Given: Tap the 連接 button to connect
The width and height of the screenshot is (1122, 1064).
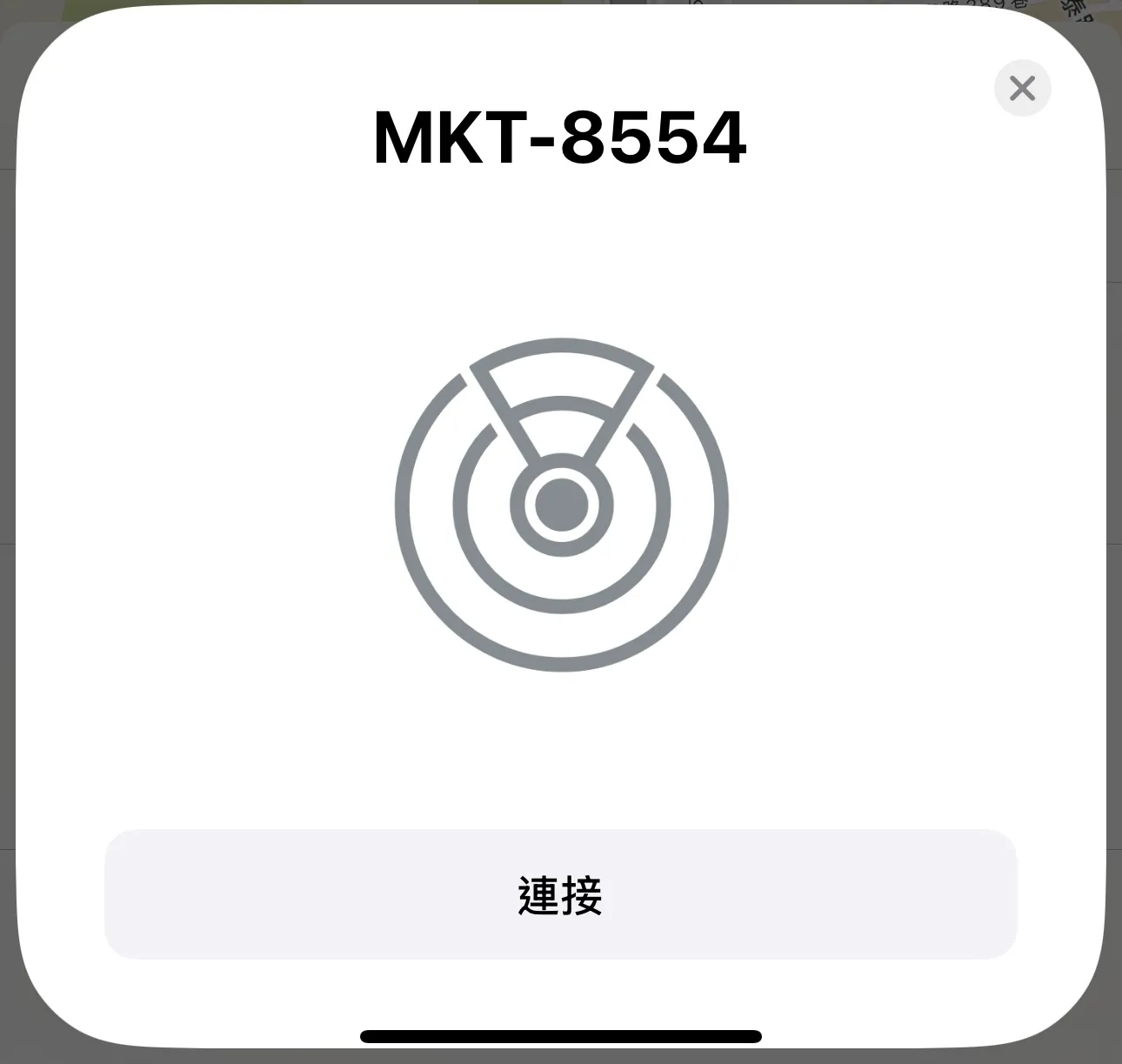Looking at the screenshot, I should click(x=560, y=894).
